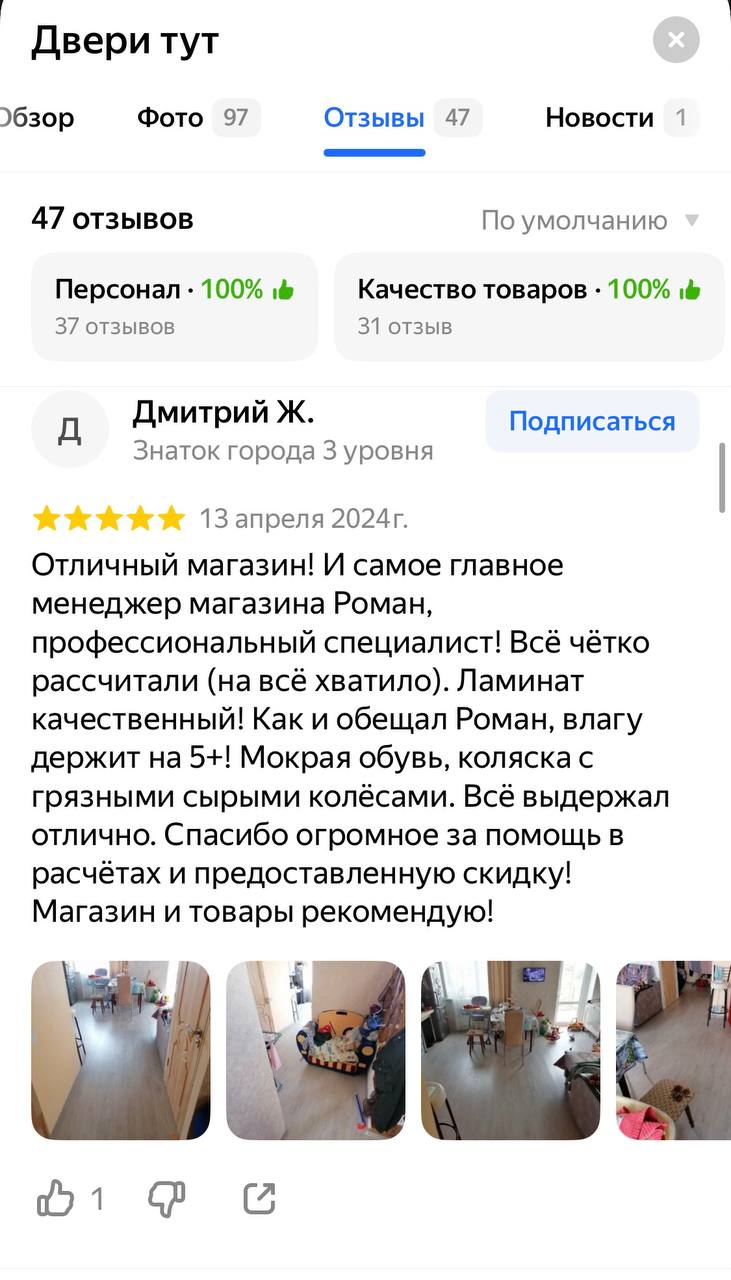Open the third review photo with dining table

pos(511,1051)
